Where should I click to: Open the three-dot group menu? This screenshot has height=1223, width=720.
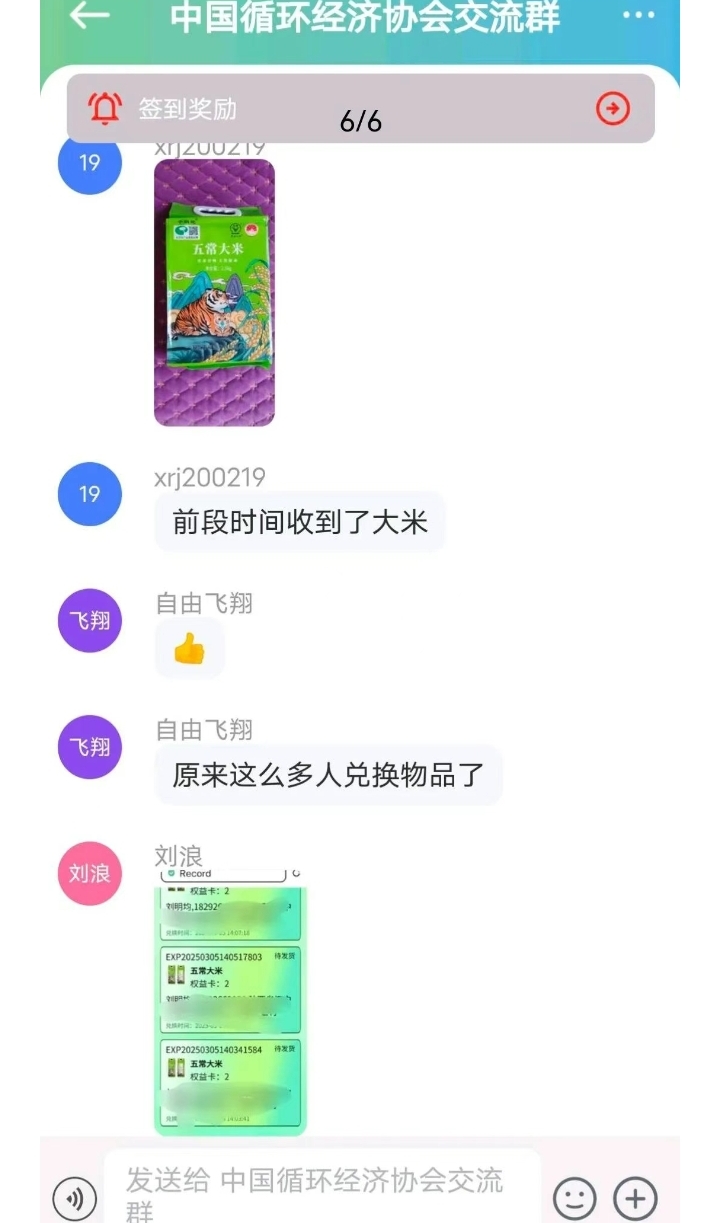click(x=638, y=15)
